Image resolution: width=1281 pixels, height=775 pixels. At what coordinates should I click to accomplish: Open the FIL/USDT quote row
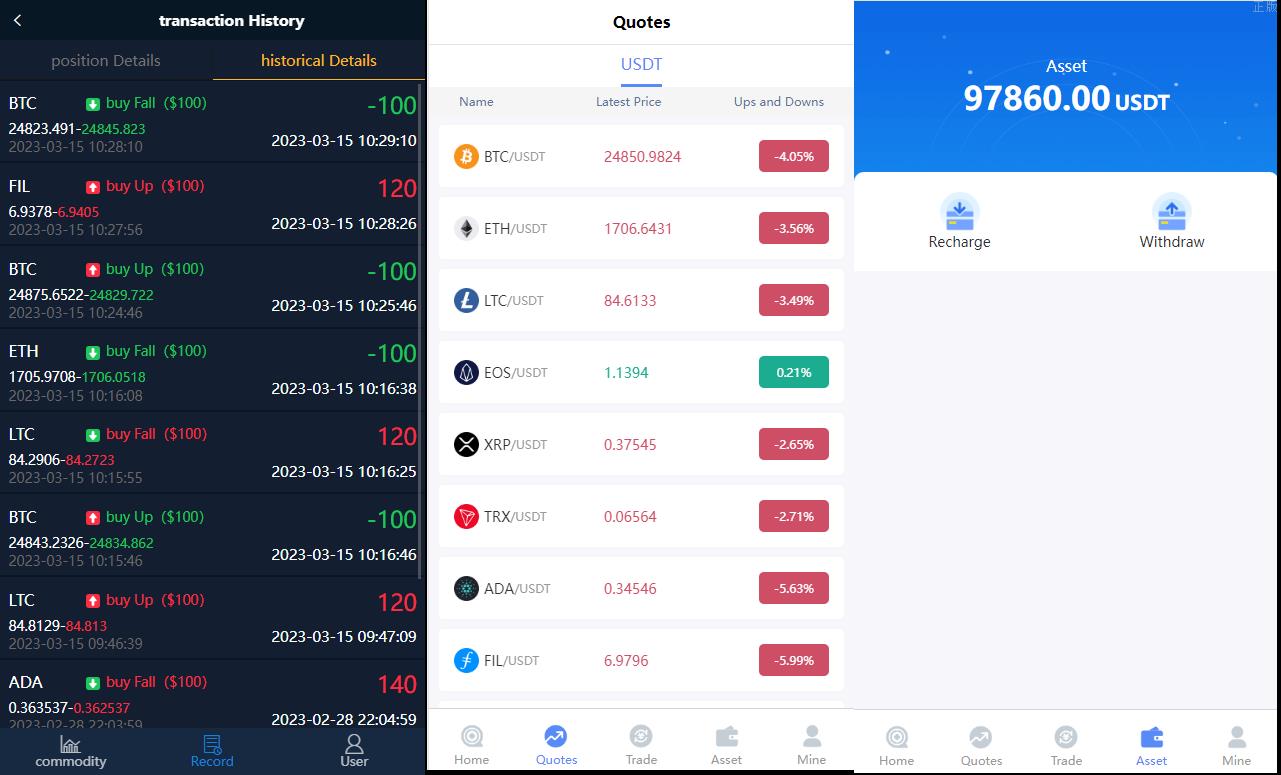pyautogui.click(x=640, y=661)
